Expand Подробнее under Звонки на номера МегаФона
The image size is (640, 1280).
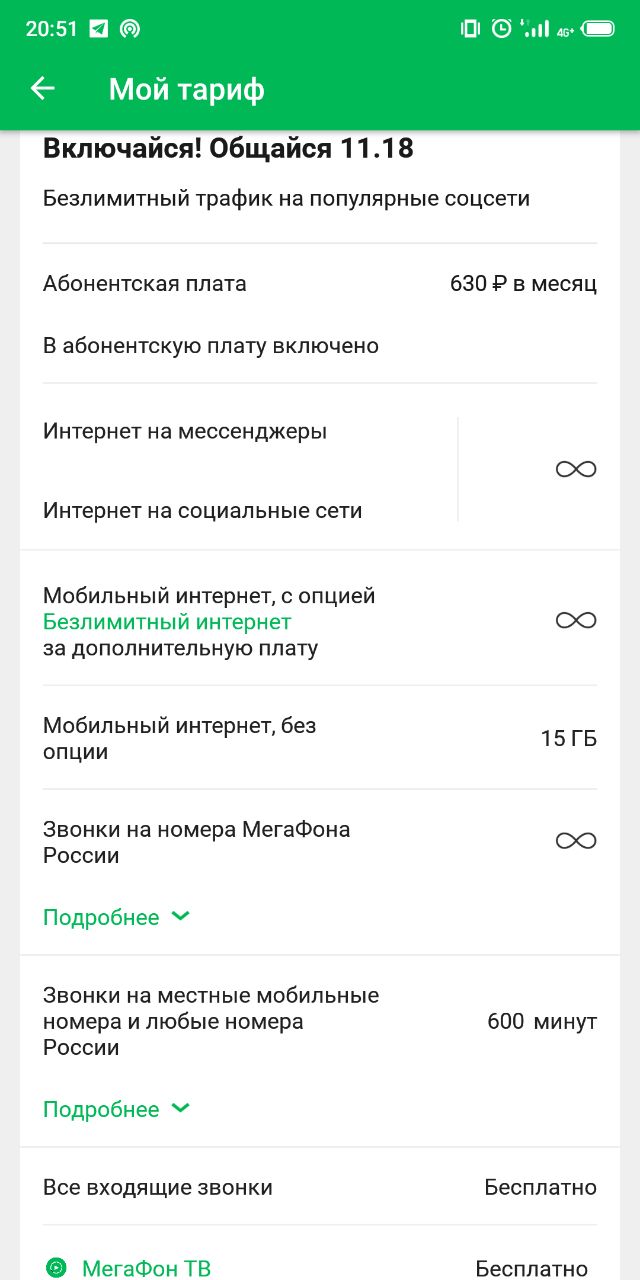coord(116,917)
